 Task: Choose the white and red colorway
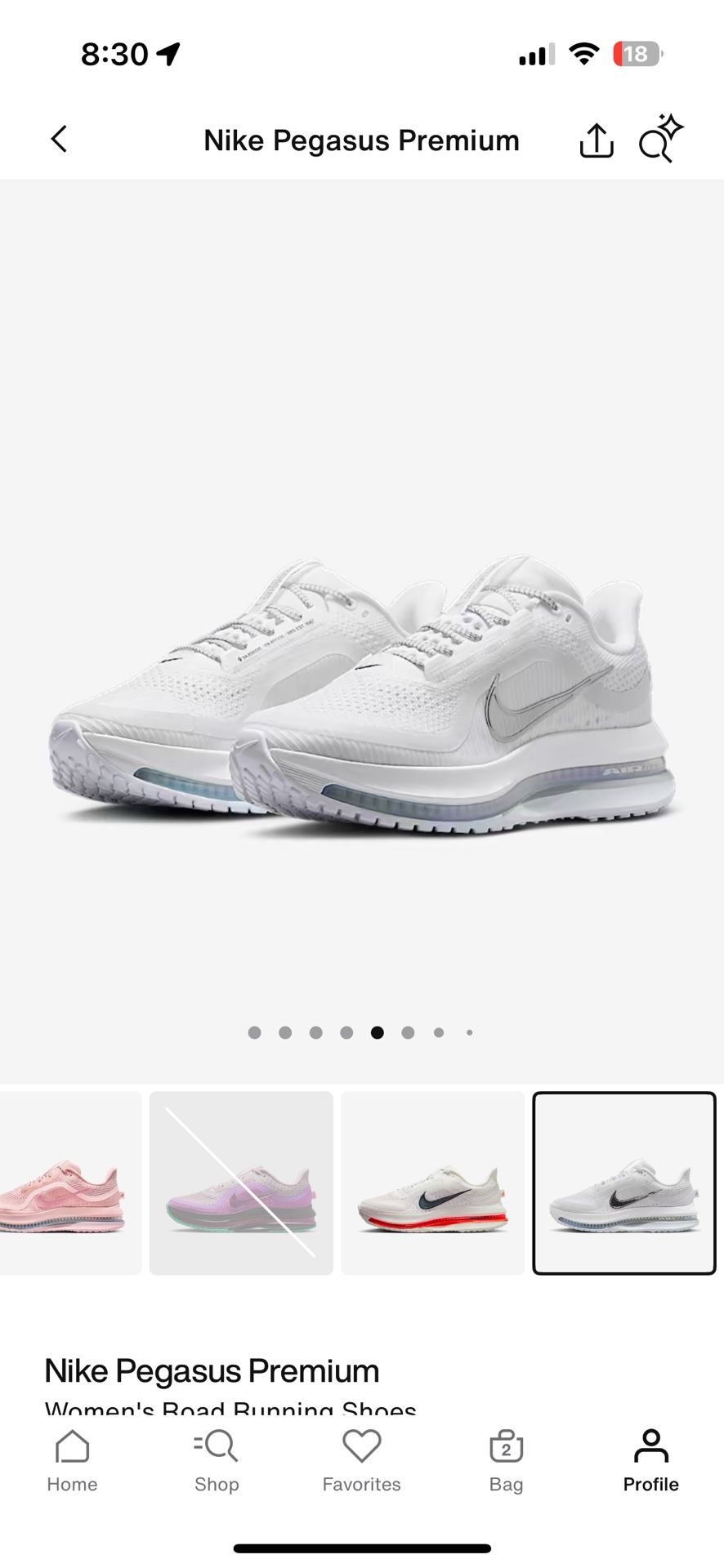(x=432, y=1183)
